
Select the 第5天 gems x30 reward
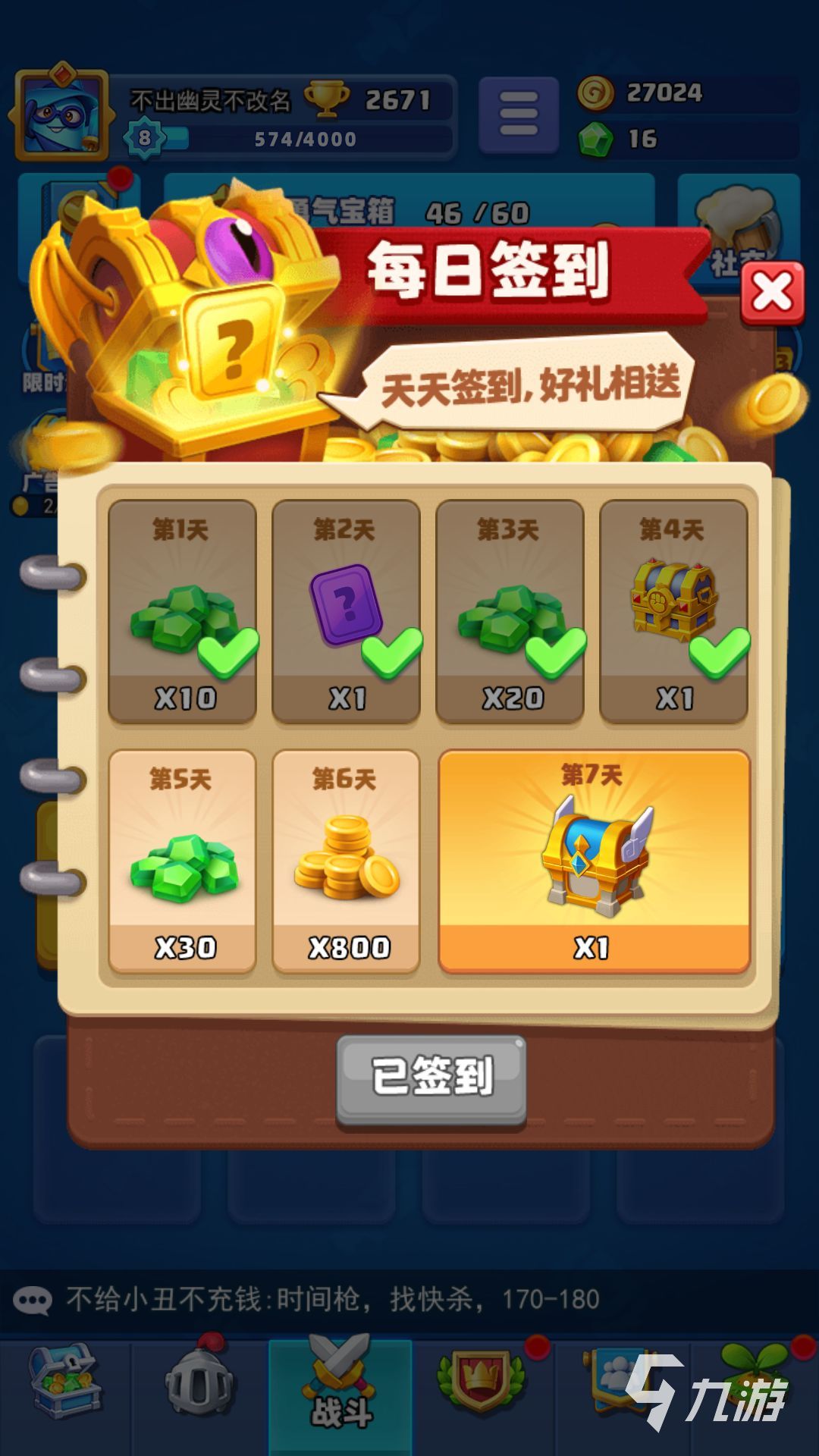(x=182, y=861)
